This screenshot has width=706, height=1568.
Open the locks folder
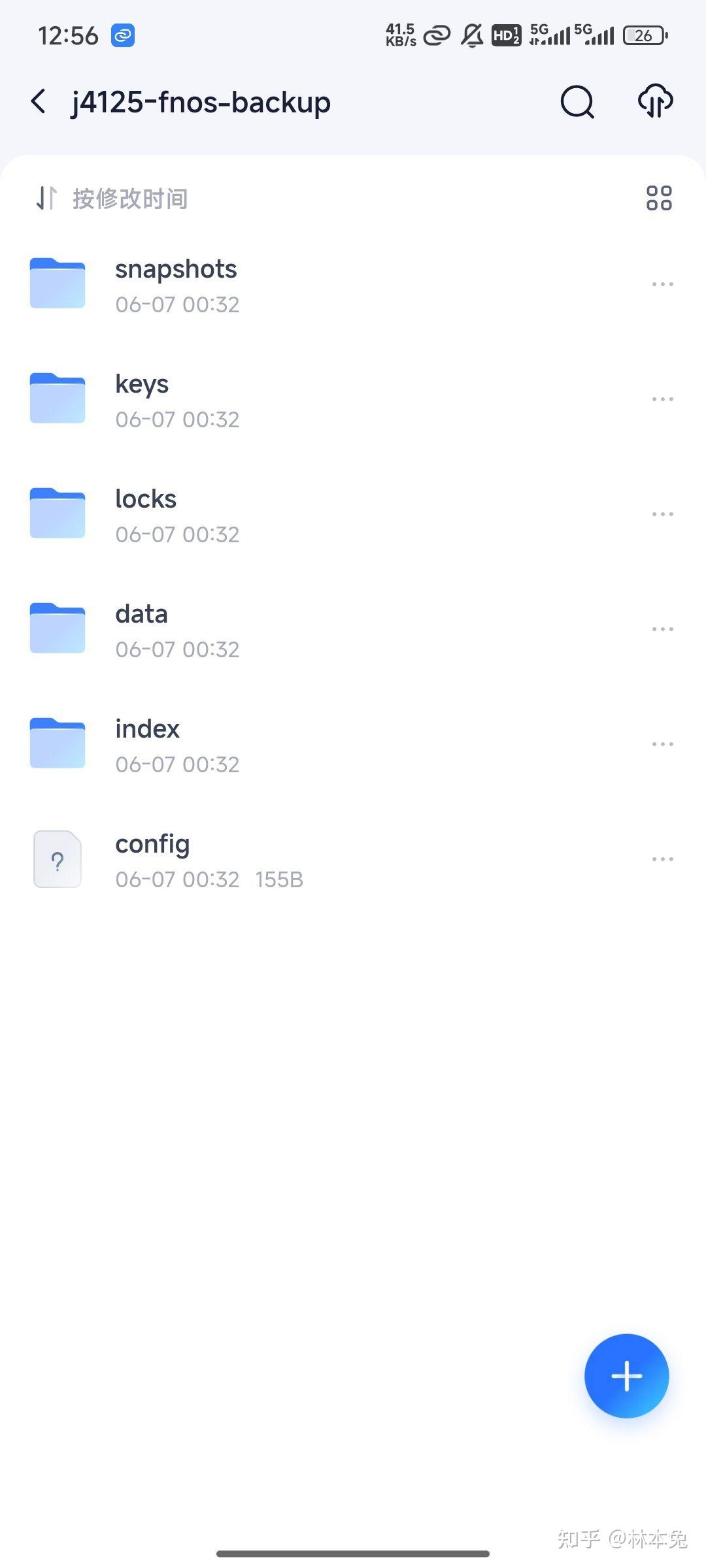click(146, 515)
